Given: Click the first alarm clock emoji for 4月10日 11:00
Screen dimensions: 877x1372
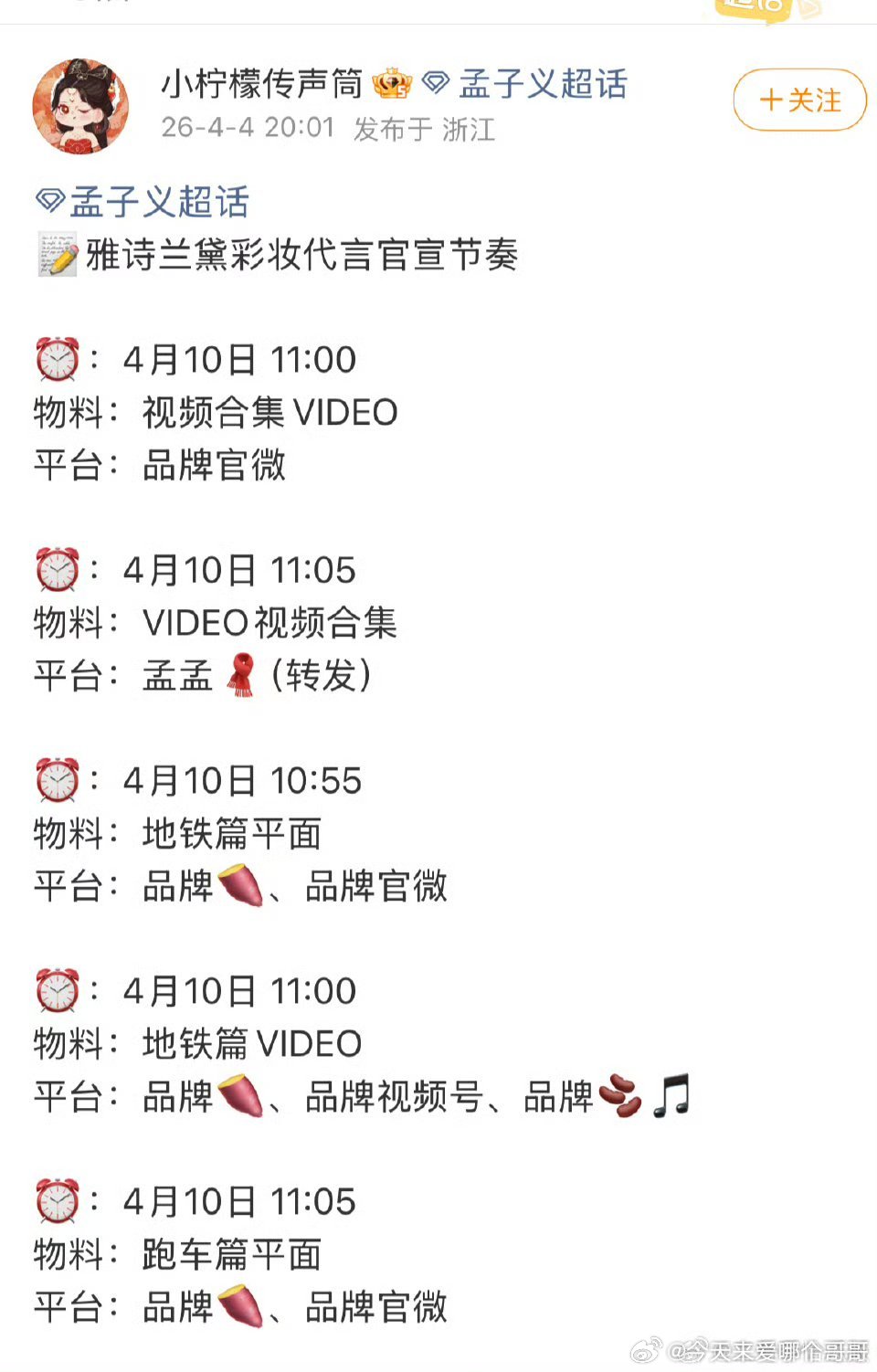Looking at the screenshot, I should click(x=57, y=359).
